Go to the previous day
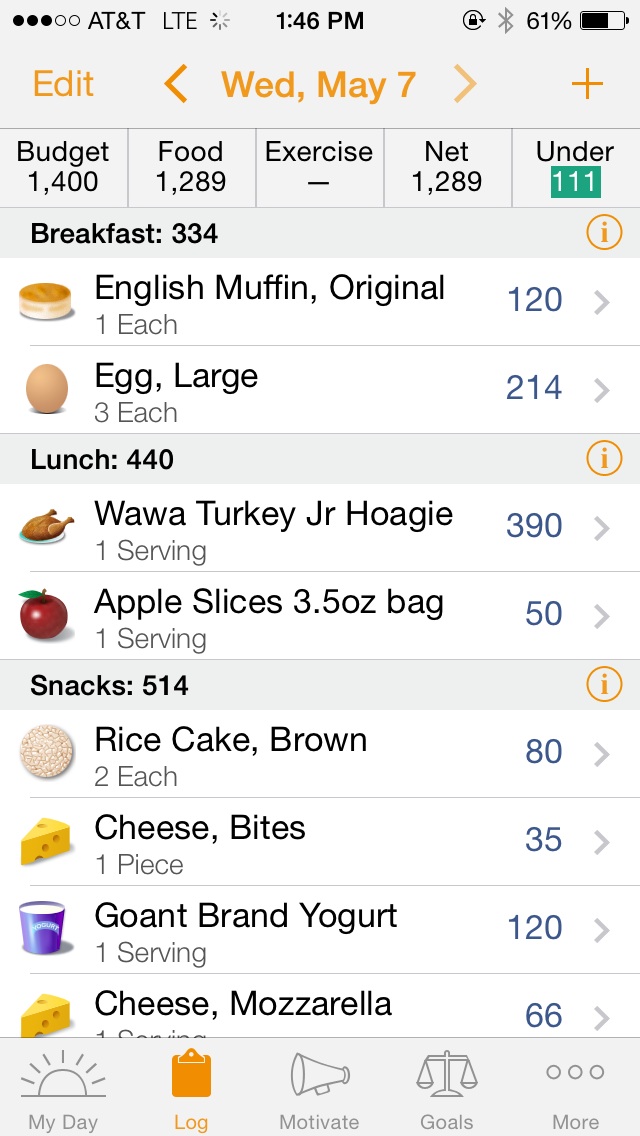The height and width of the screenshot is (1136, 640). tap(176, 85)
